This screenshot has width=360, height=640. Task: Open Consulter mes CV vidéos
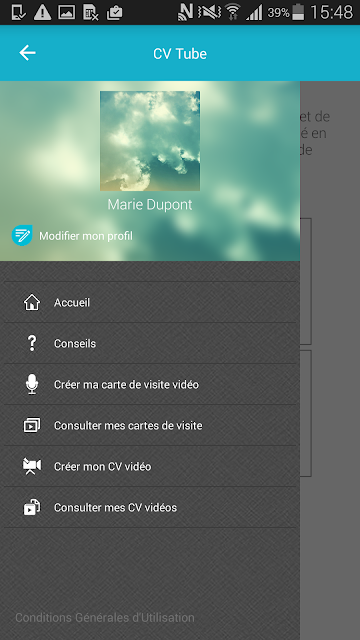(x=150, y=507)
